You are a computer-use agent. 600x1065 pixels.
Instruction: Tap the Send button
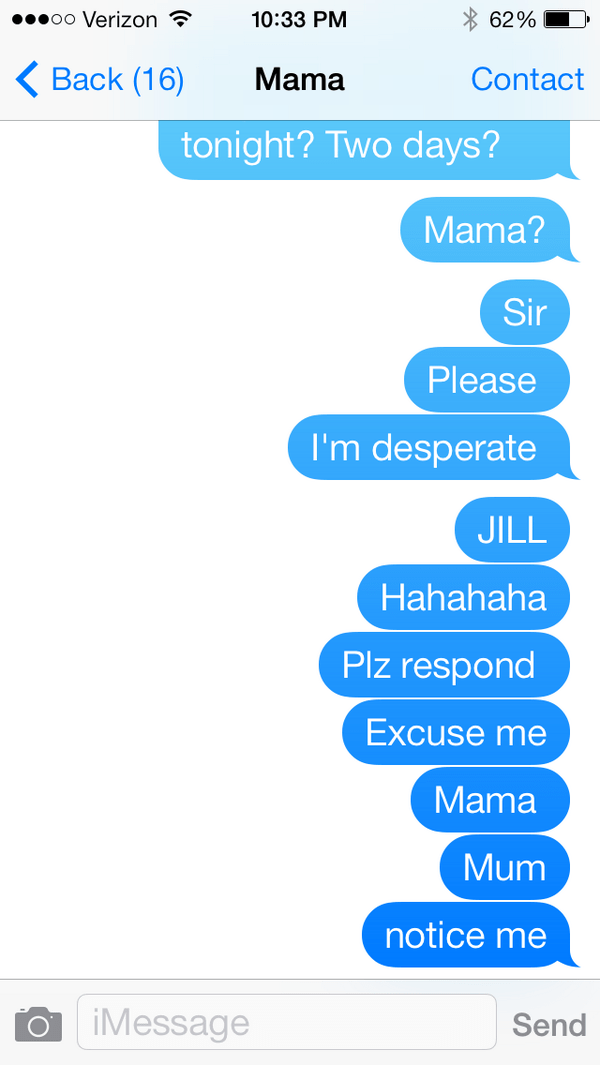548,1024
